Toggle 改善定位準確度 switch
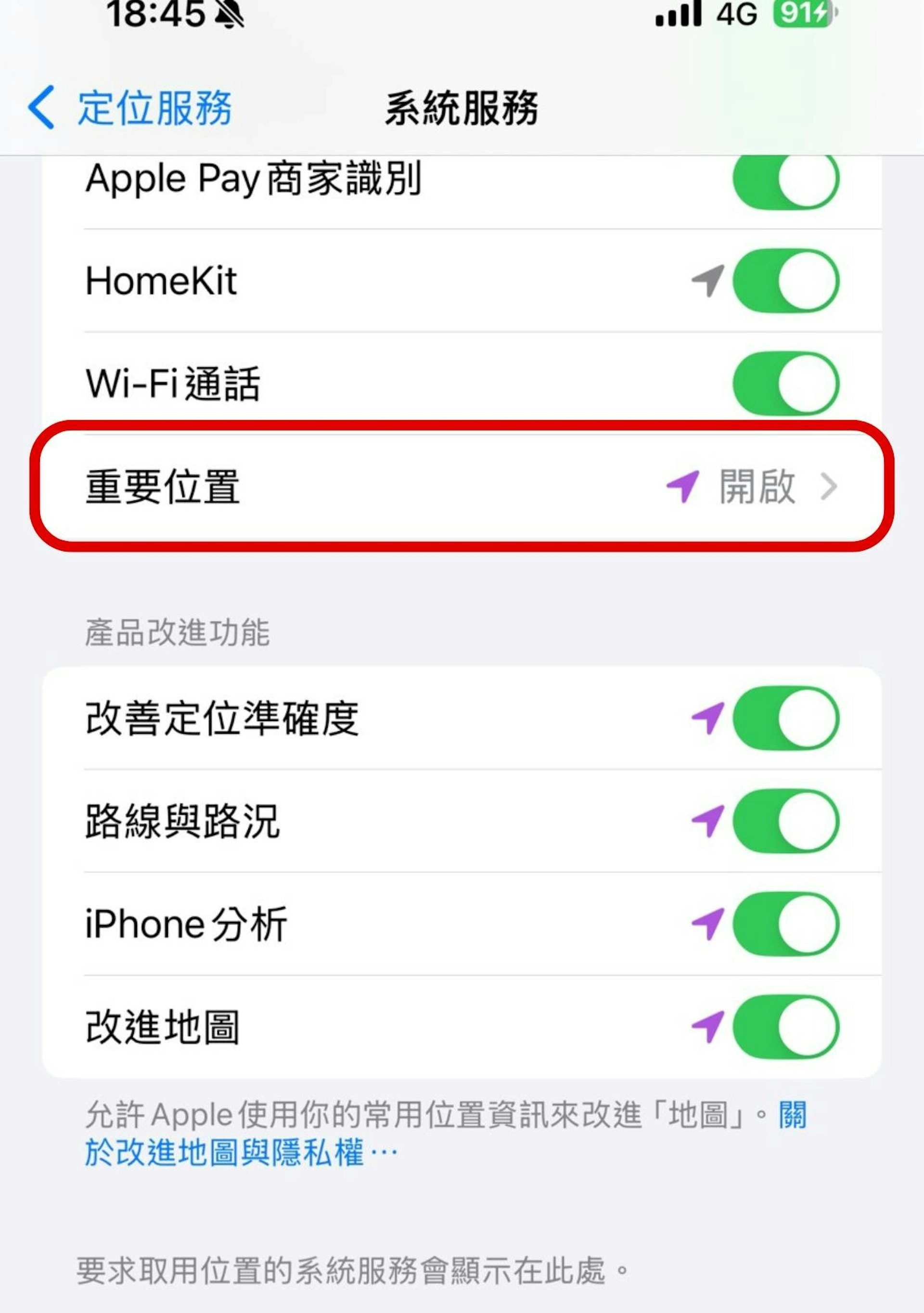924x1313 pixels. pyautogui.click(x=785, y=718)
